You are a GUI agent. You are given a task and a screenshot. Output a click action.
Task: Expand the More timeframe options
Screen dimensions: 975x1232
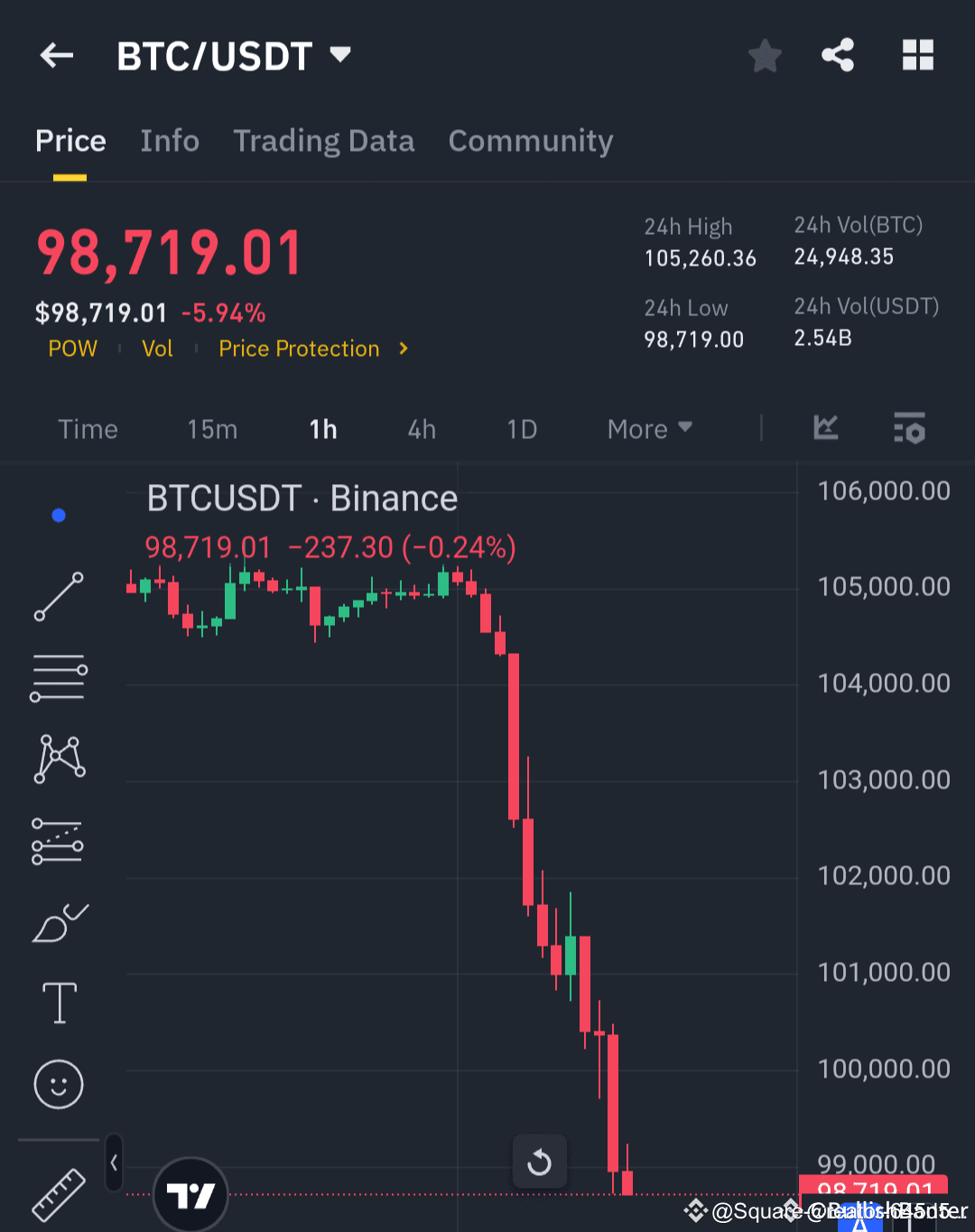648,428
